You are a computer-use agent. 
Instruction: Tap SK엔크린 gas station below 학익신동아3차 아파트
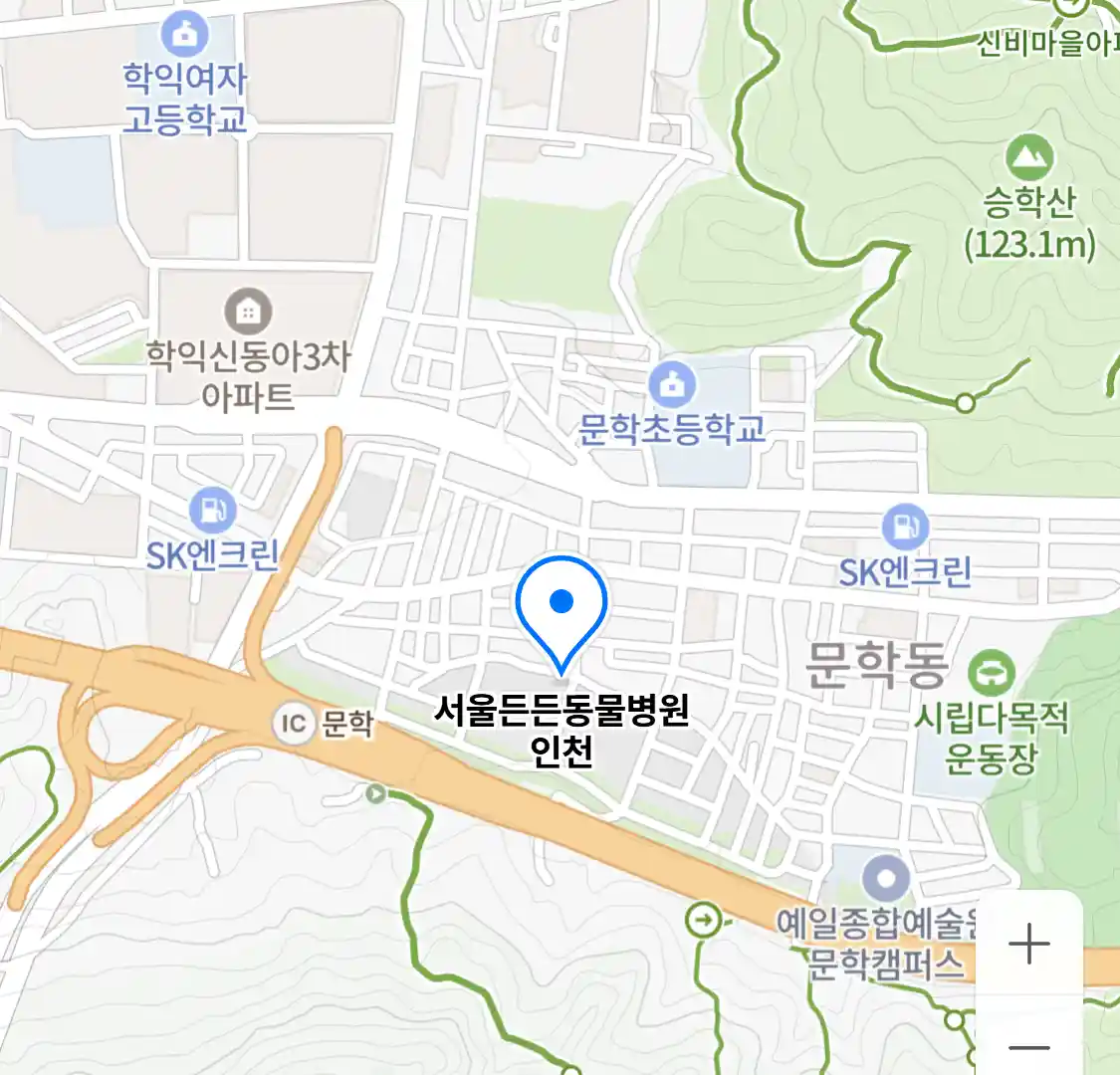[x=211, y=512]
